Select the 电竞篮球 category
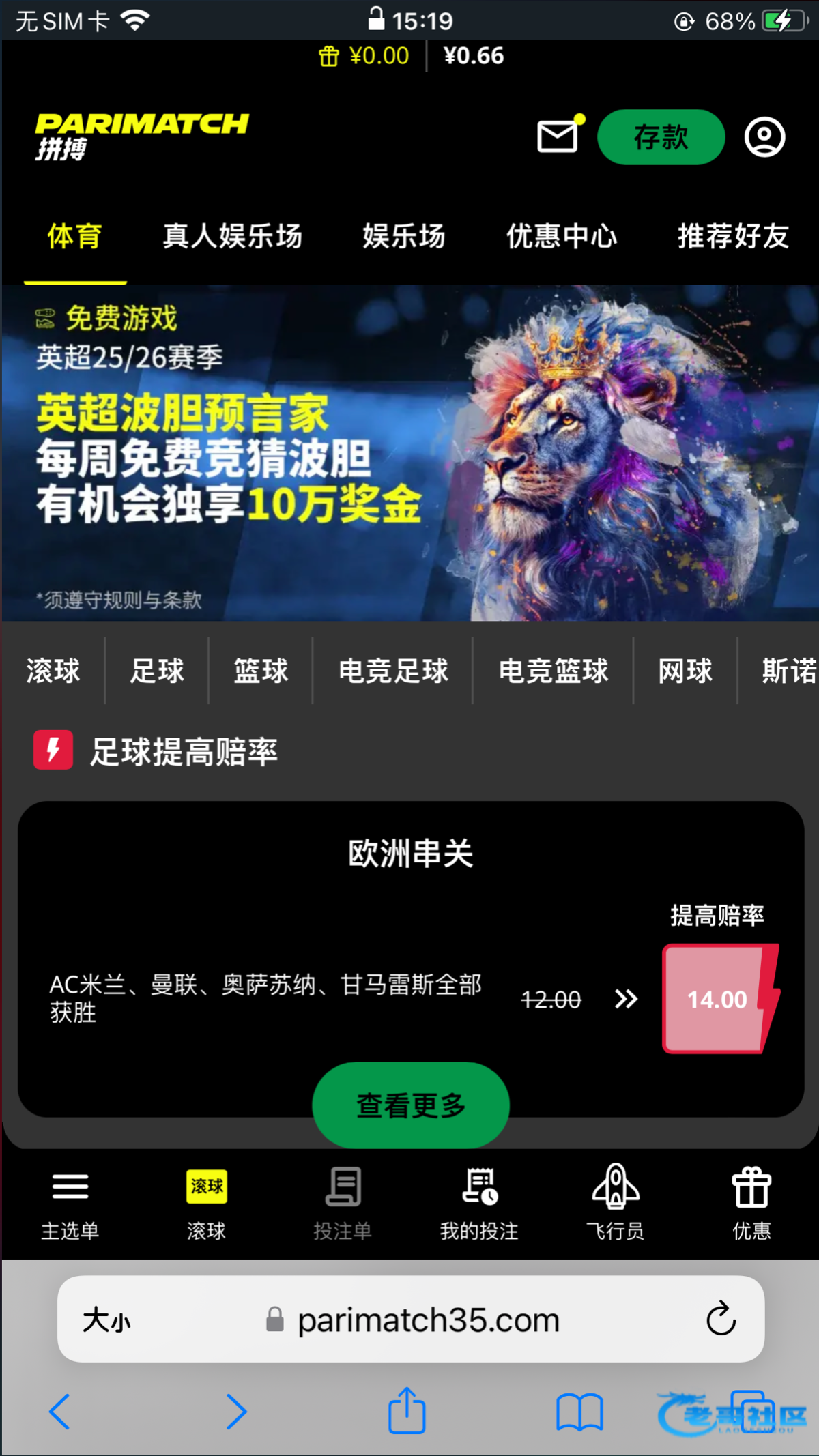819x1456 pixels. [x=553, y=671]
